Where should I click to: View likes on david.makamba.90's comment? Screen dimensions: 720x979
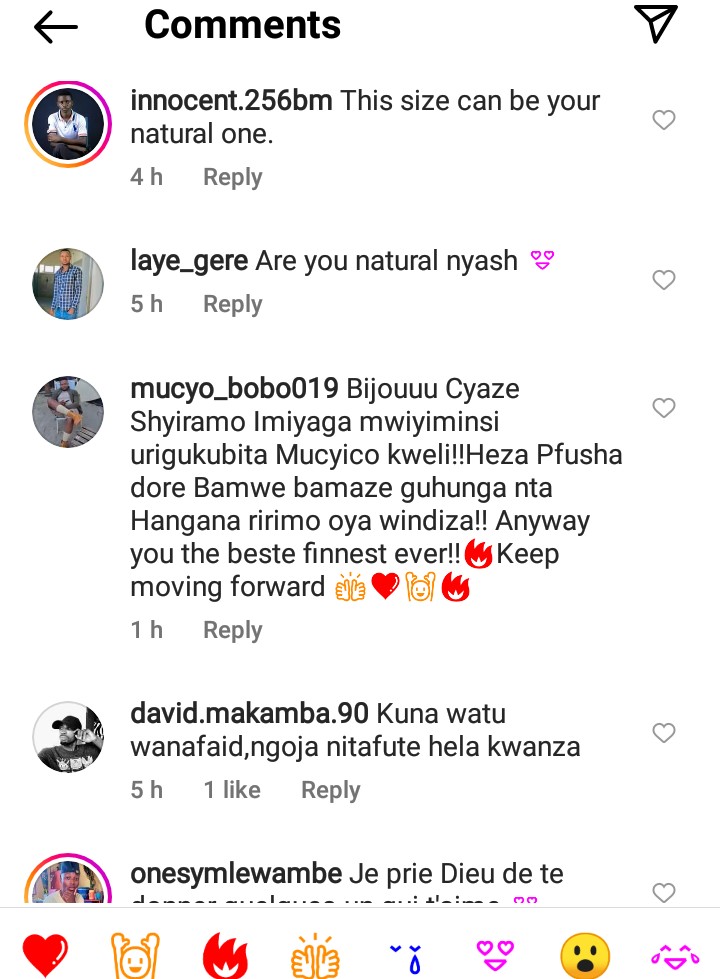click(x=232, y=790)
